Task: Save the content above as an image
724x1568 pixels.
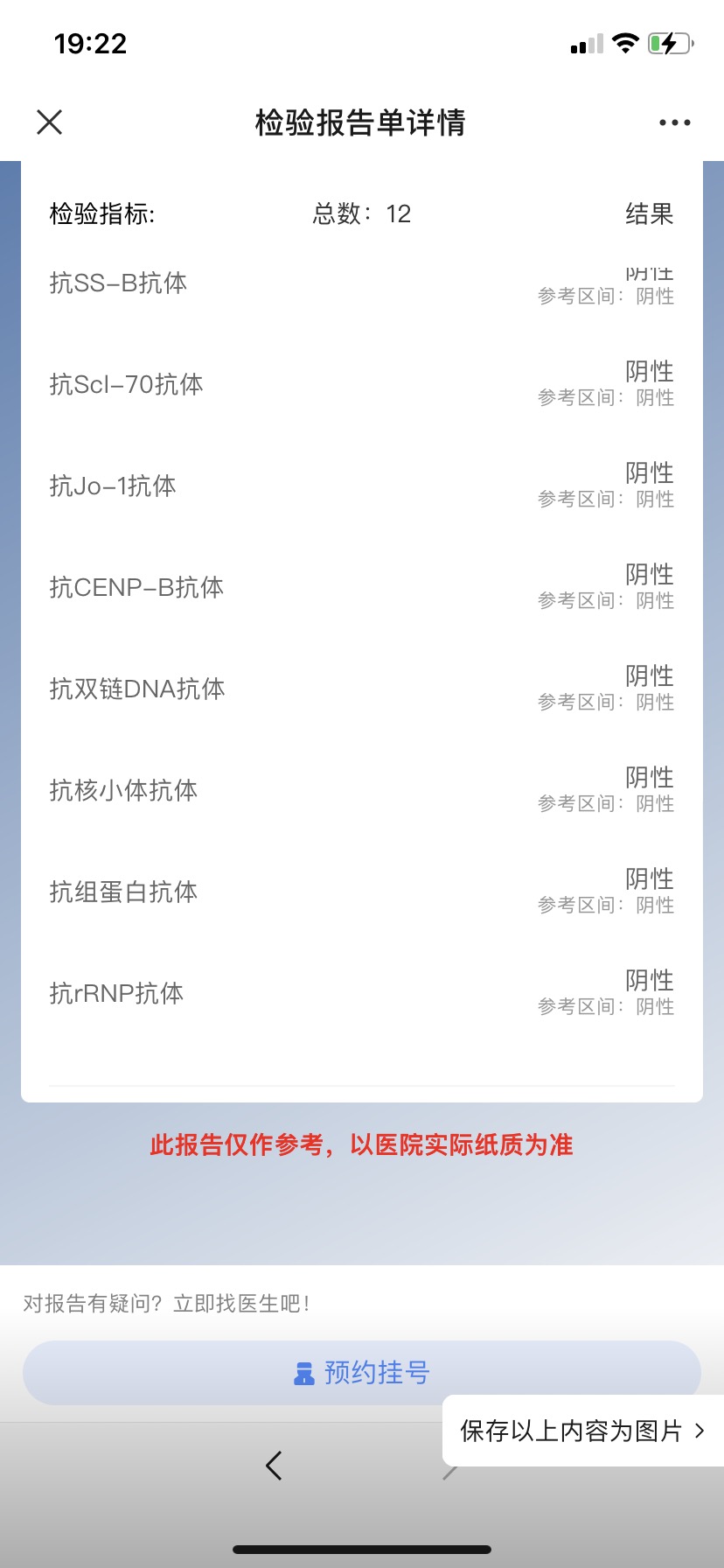Action: tap(582, 1431)
